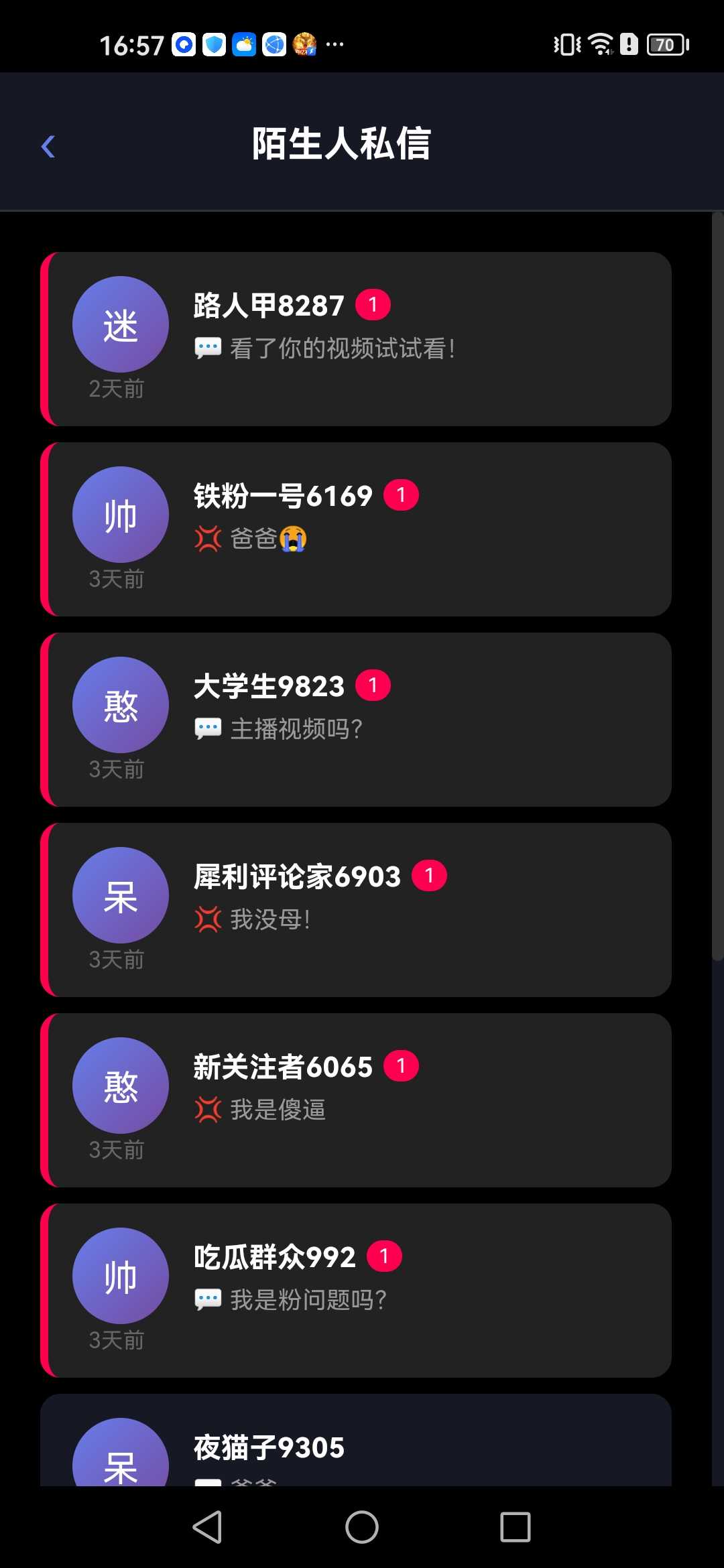Open message from 路人甲8287
Screen dimensions: 724x1568
[357, 339]
